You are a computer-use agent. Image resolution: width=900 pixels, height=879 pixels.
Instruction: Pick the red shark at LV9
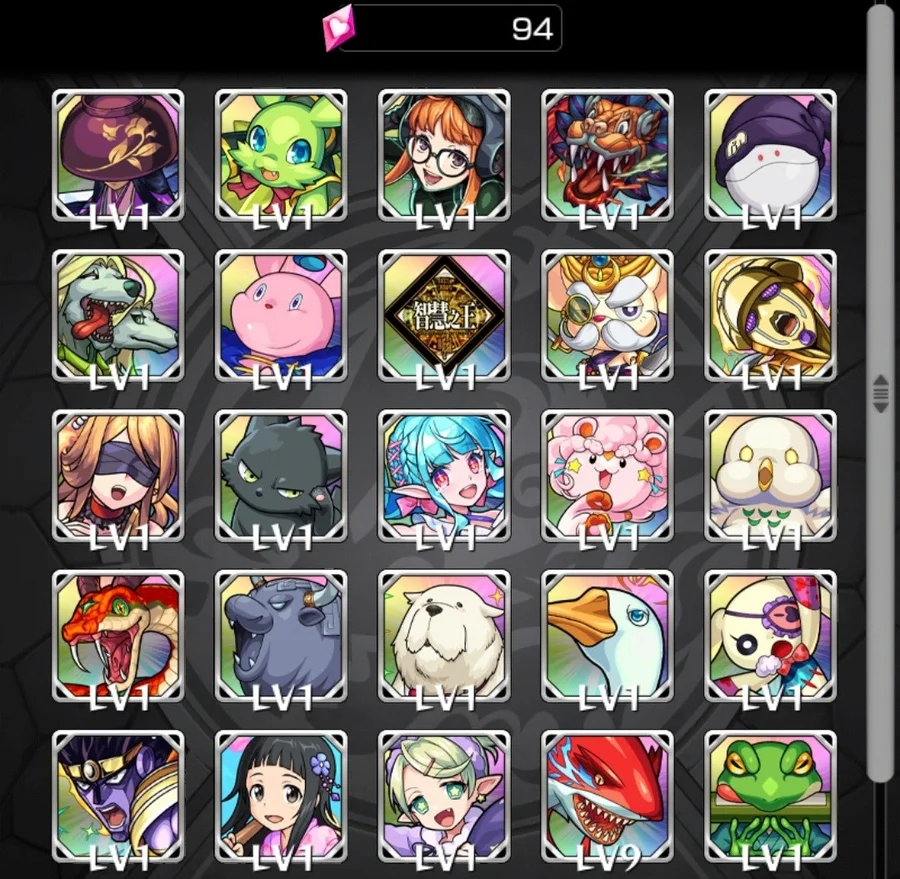pyautogui.click(x=607, y=796)
